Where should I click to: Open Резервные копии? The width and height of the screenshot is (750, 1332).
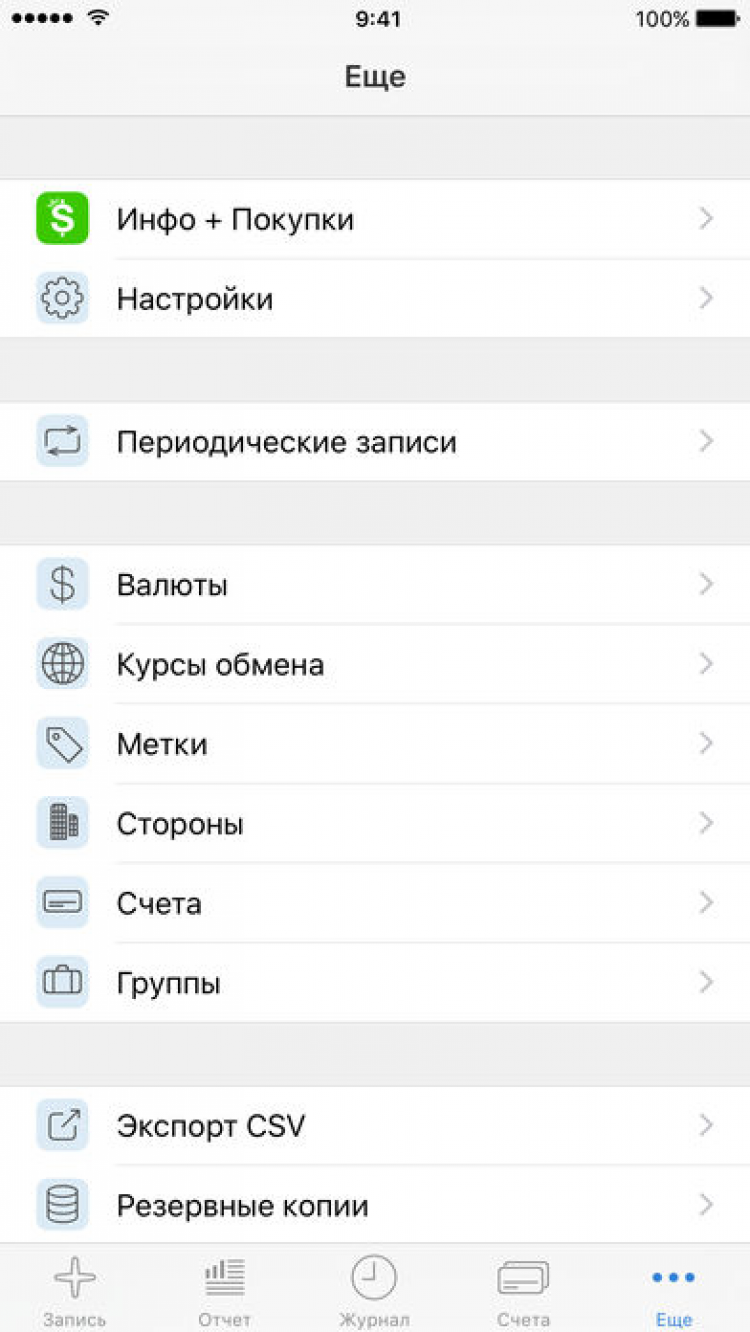(375, 1205)
